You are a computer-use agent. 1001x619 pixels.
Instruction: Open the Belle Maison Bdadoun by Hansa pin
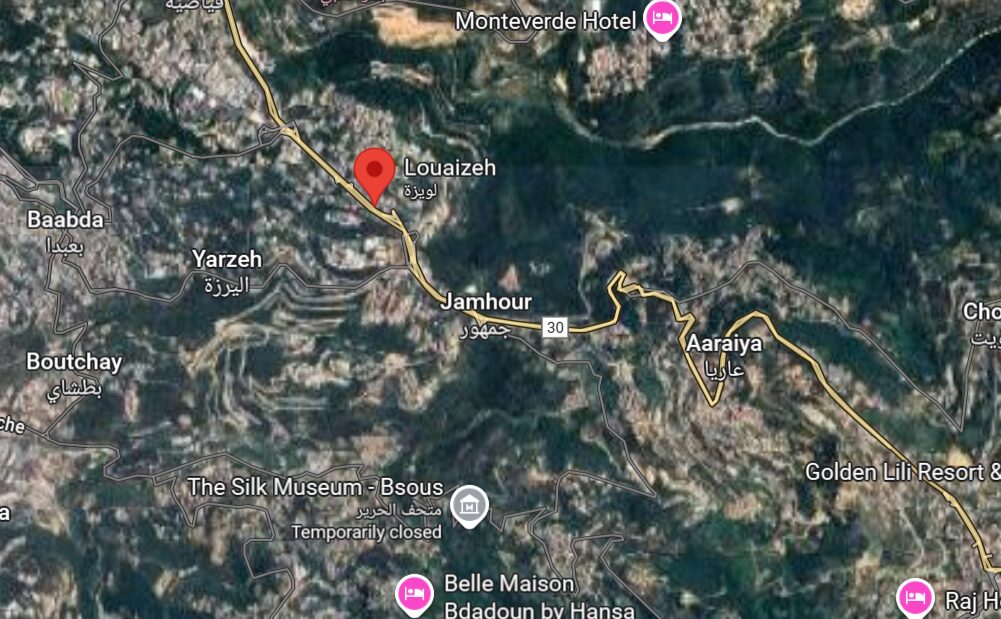(x=415, y=593)
